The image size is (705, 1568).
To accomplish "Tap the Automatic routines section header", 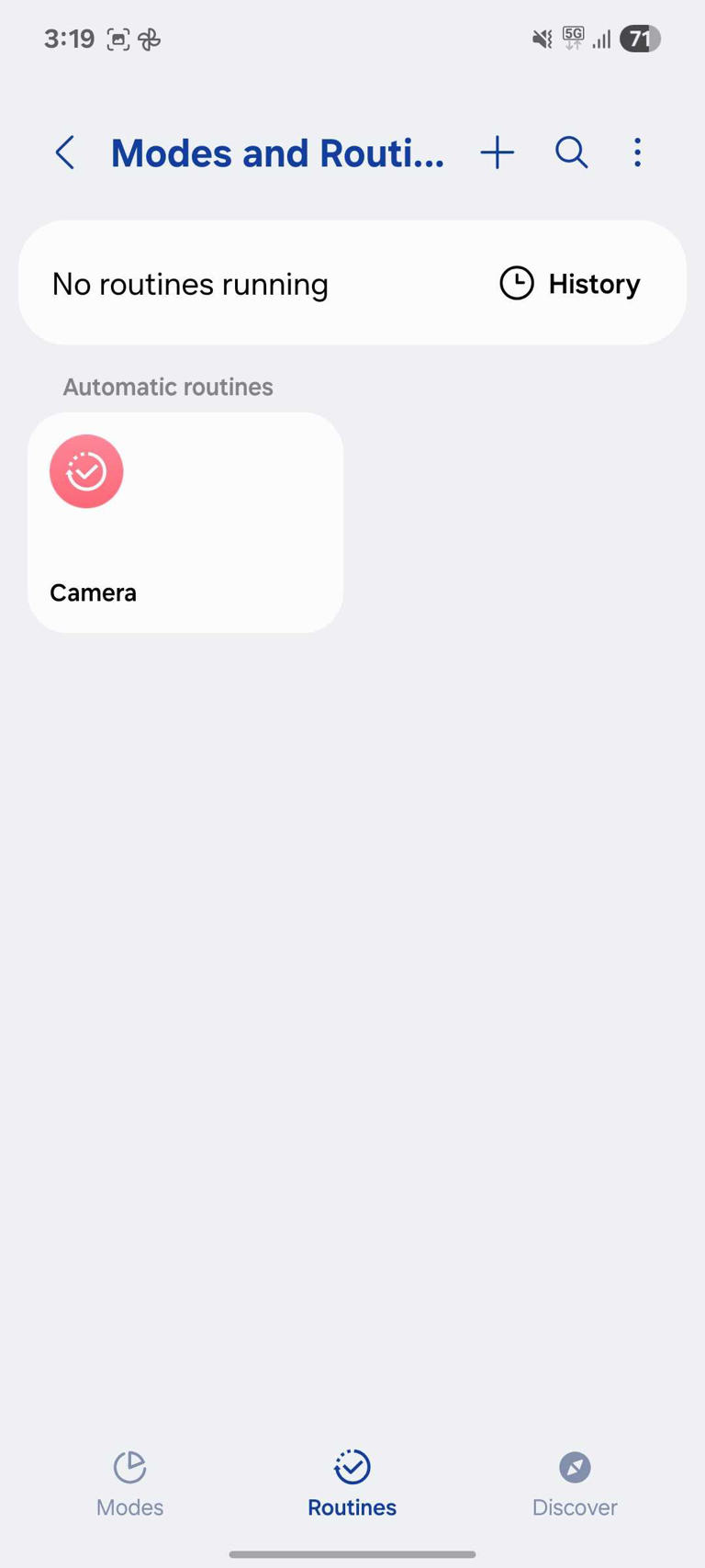I will pos(167,387).
